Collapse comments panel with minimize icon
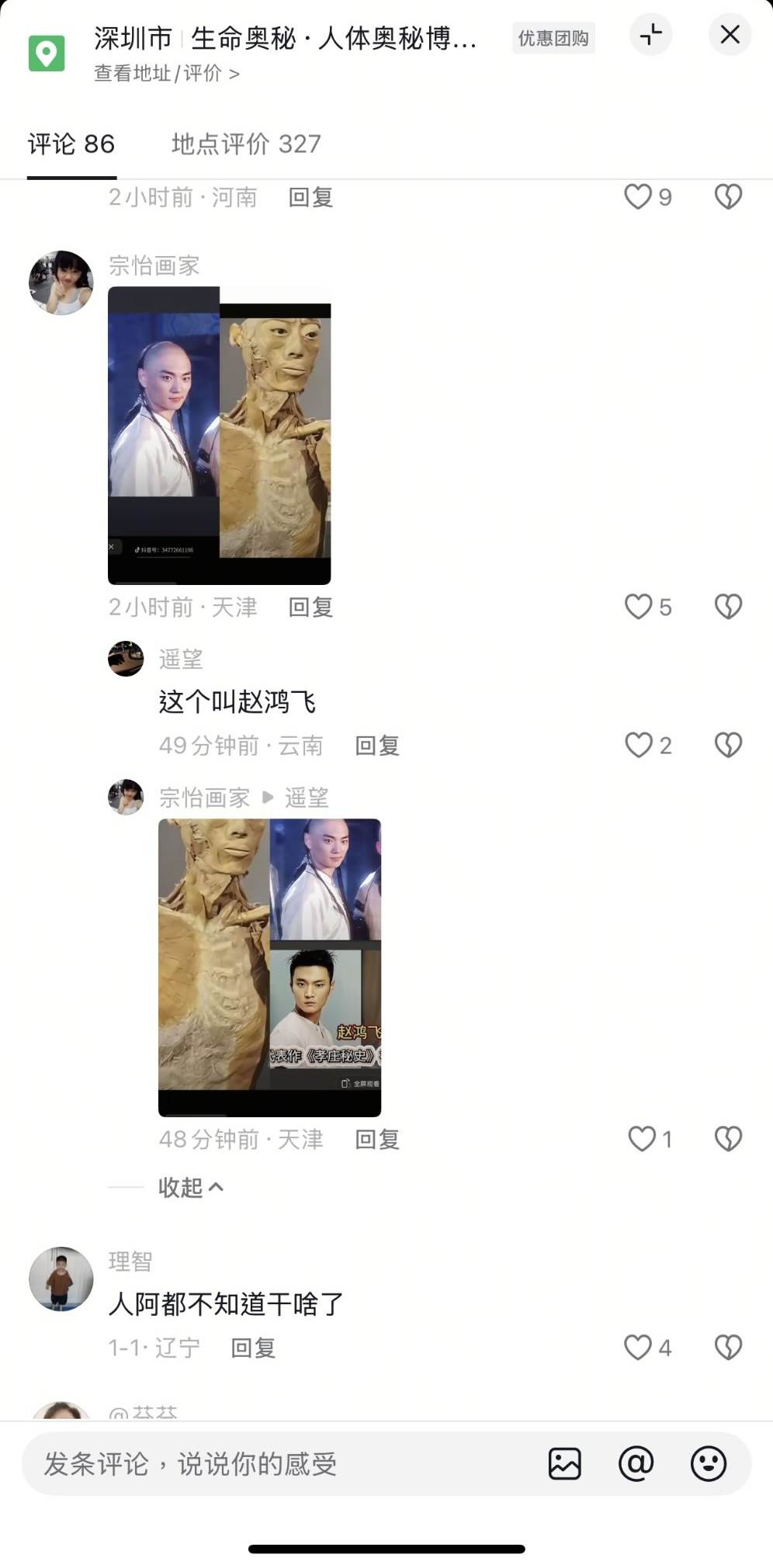This screenshot has width=773, height=1568. point(650,34)
